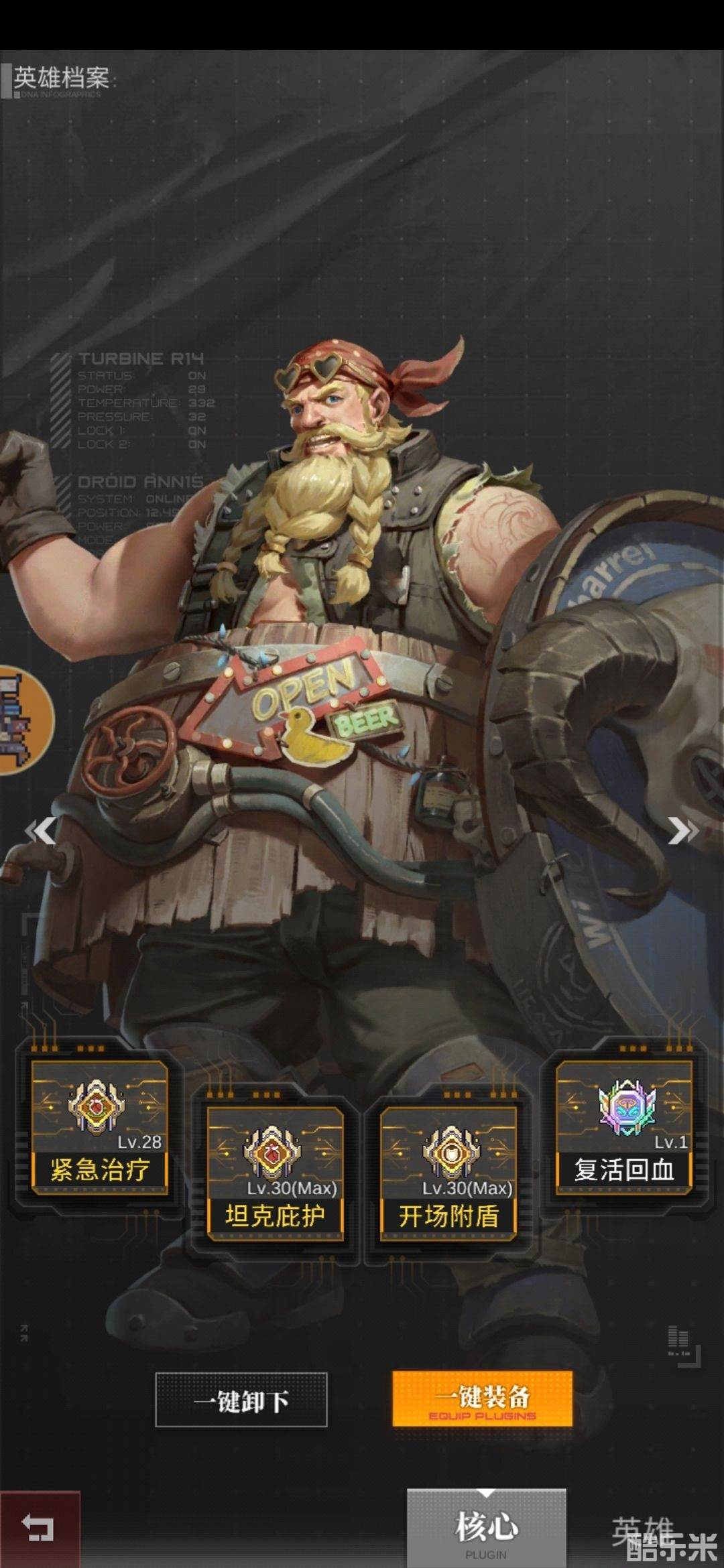The height and width of the screenshot is (1568, 724).
Task: Go to the previous hero with the left arrow
Action: [40, 831]
